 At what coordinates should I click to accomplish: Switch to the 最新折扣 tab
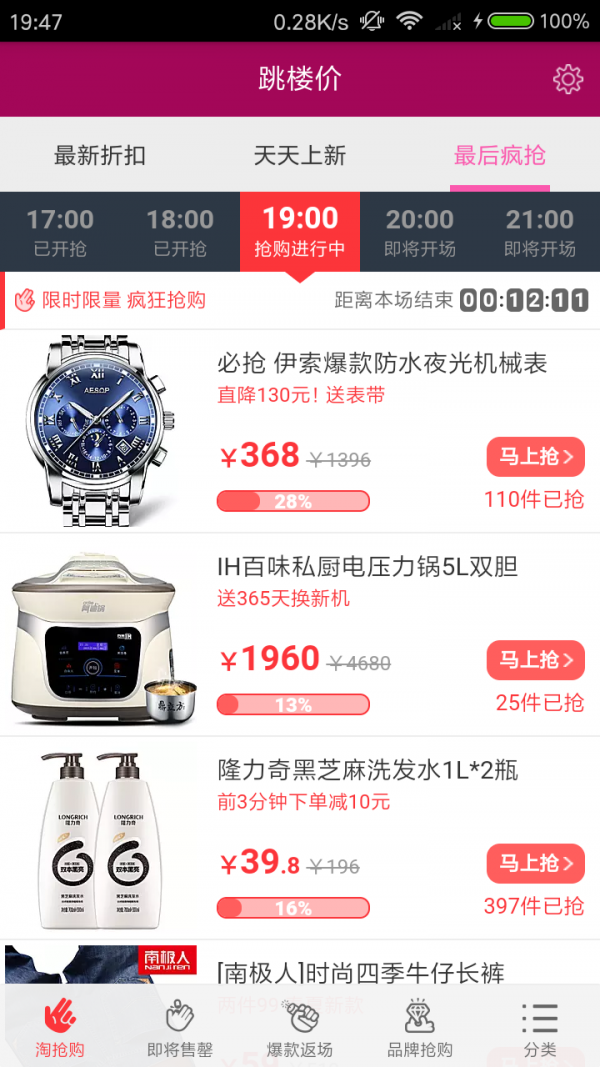coord(100,156)
